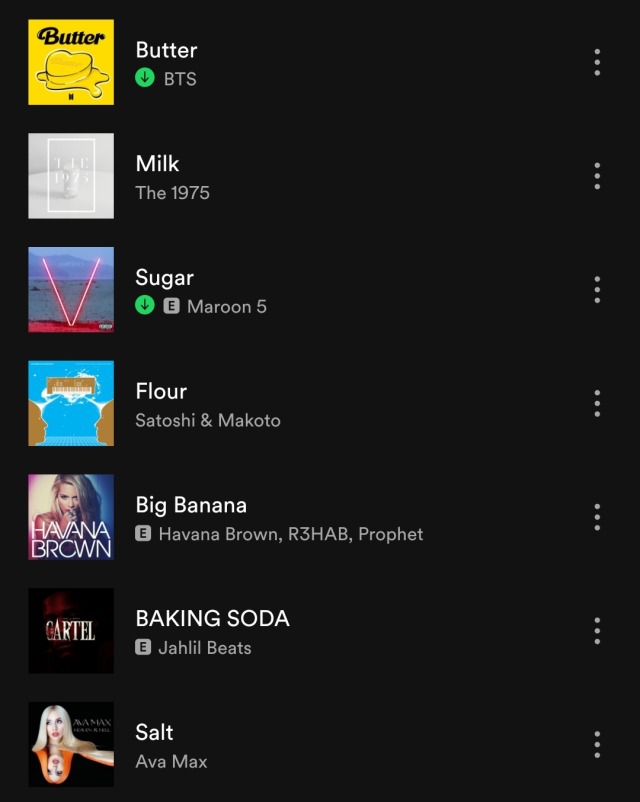This screenshot has height=802, width=640.
Task: Open the three-dot menu for Salt
Action: (x=597, y=745)
